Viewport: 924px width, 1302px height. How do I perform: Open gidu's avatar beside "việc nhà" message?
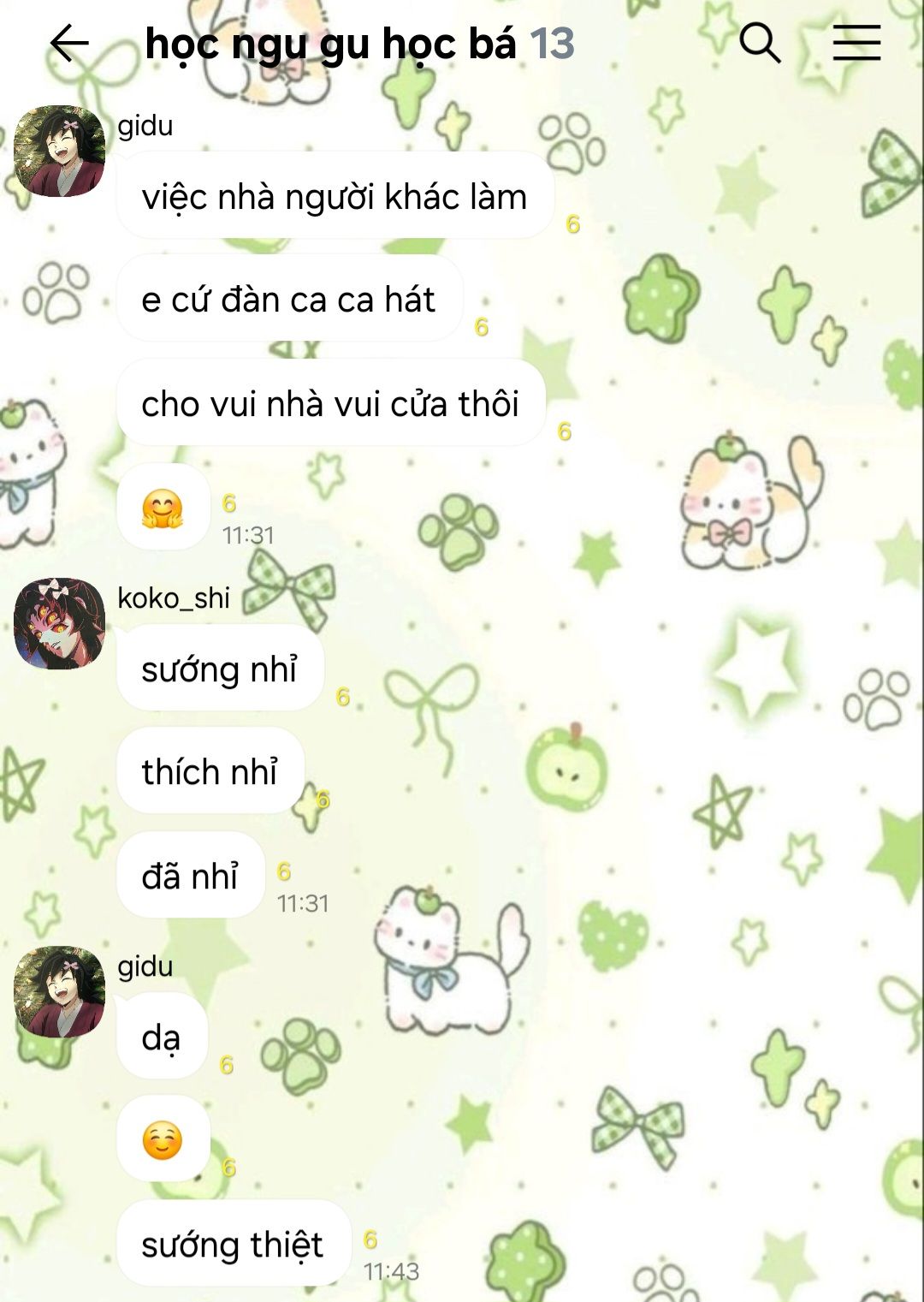[59, 152]
